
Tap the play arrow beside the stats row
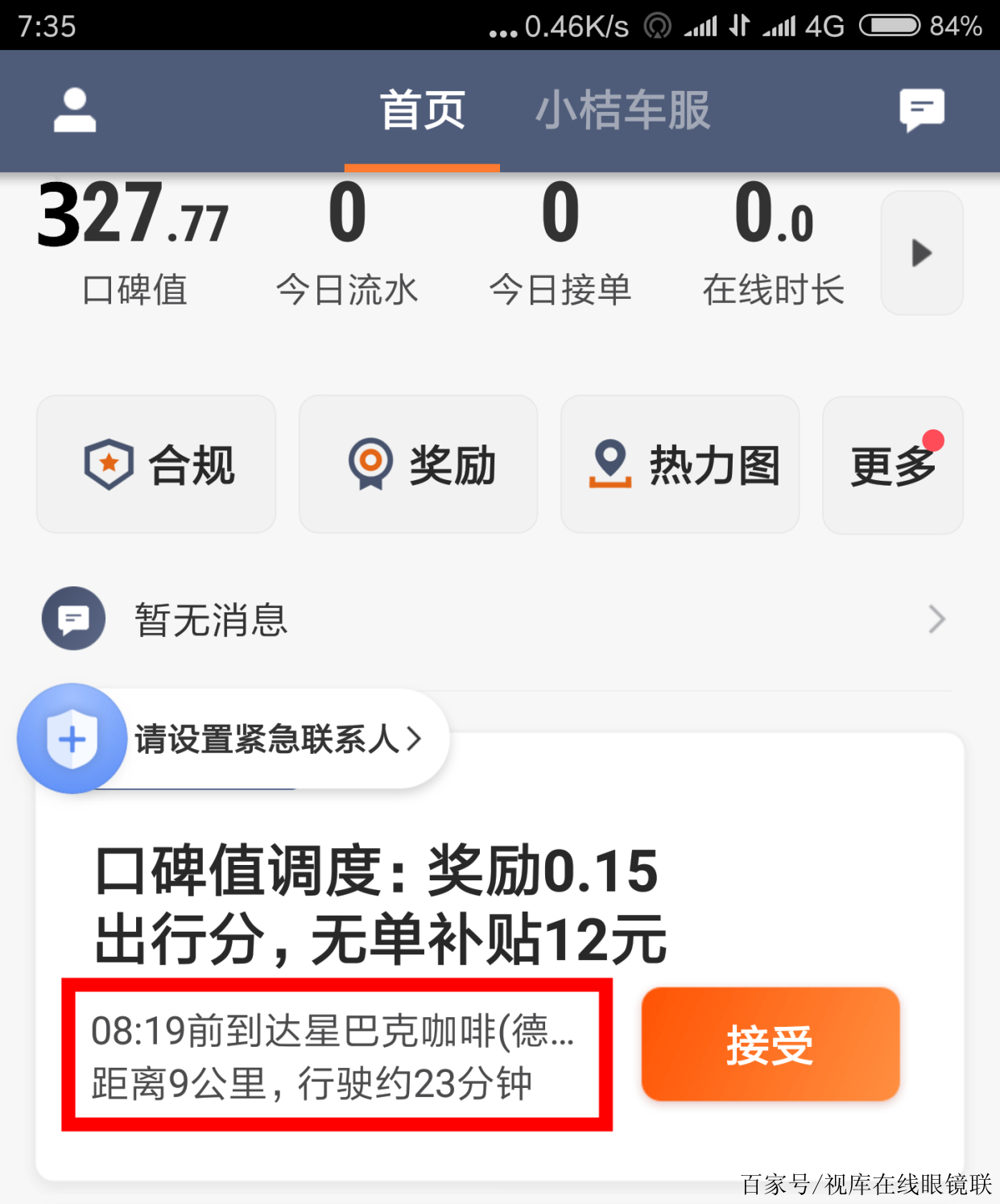click(x=921, y=252)
